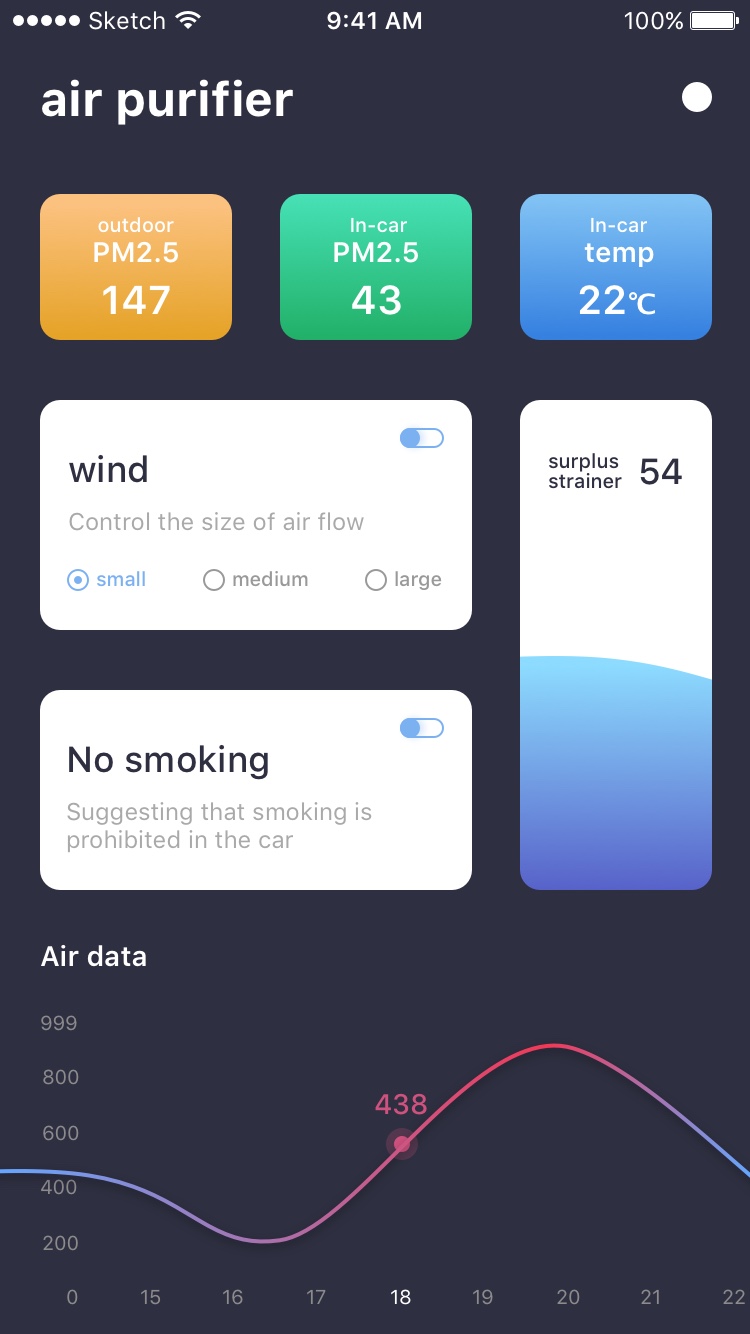
Task: Choose the large air flow option
Action: 404,580
